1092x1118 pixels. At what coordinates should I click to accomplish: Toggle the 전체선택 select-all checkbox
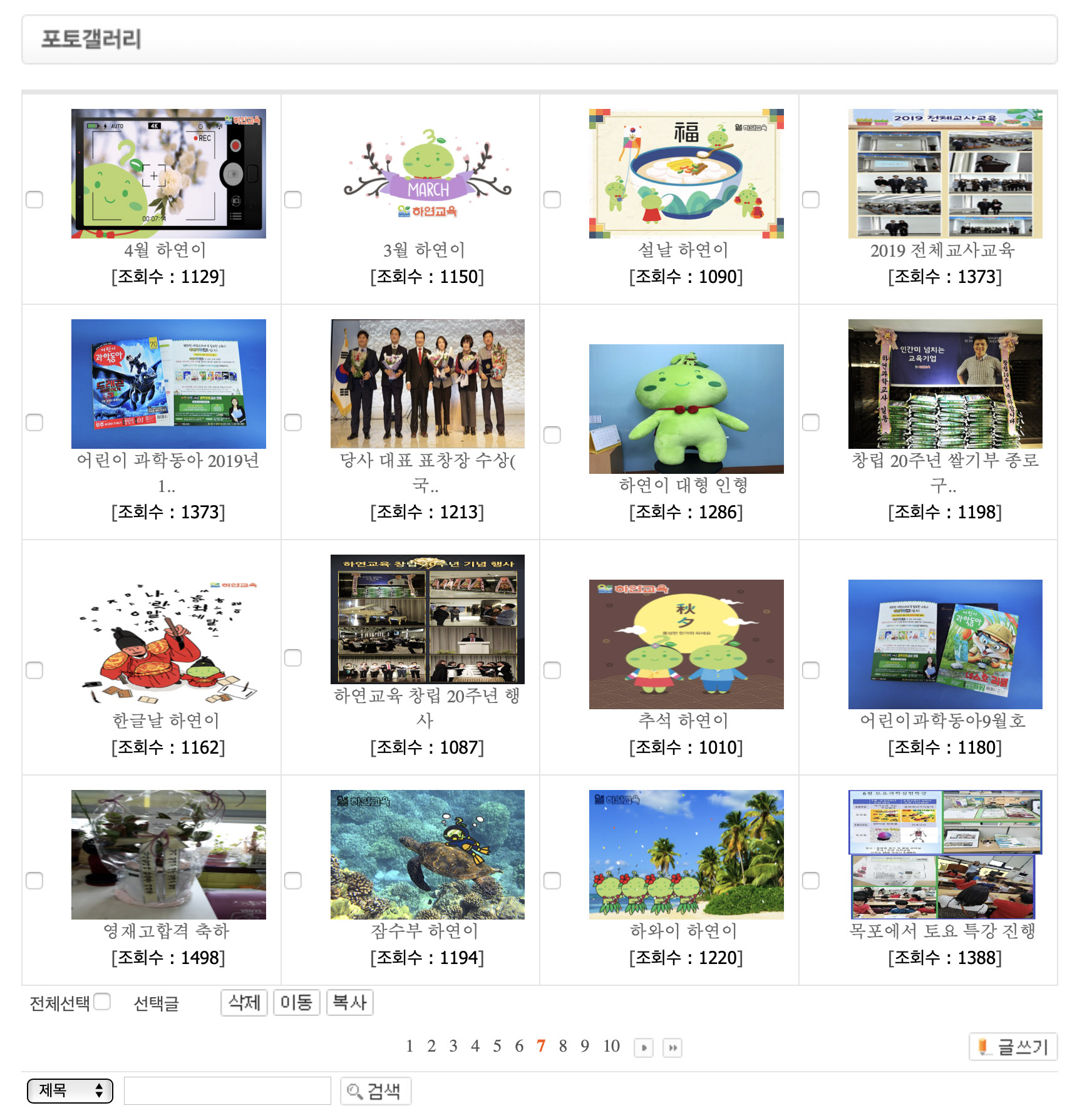(102, 1002)
